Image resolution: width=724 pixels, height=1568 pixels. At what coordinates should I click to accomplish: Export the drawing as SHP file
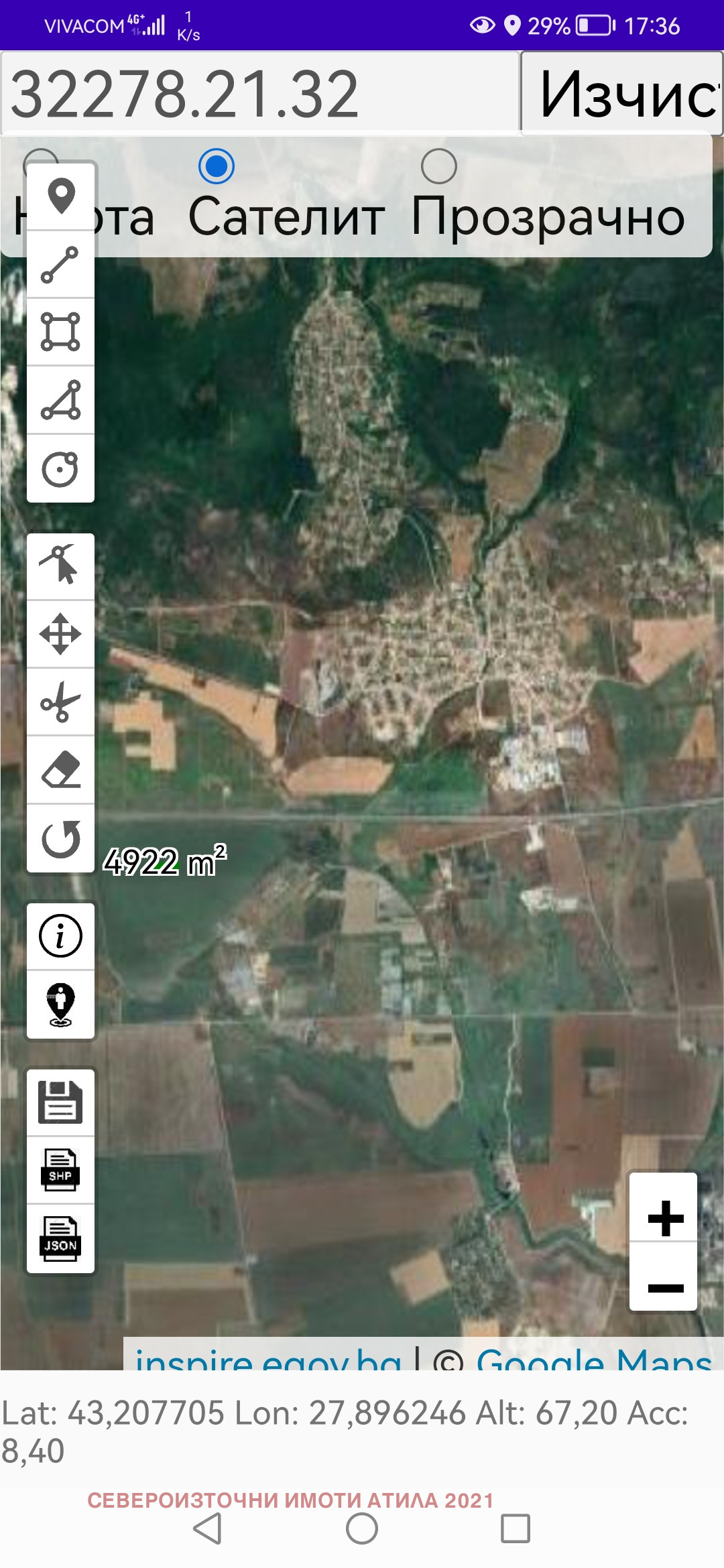[60, 1170]
